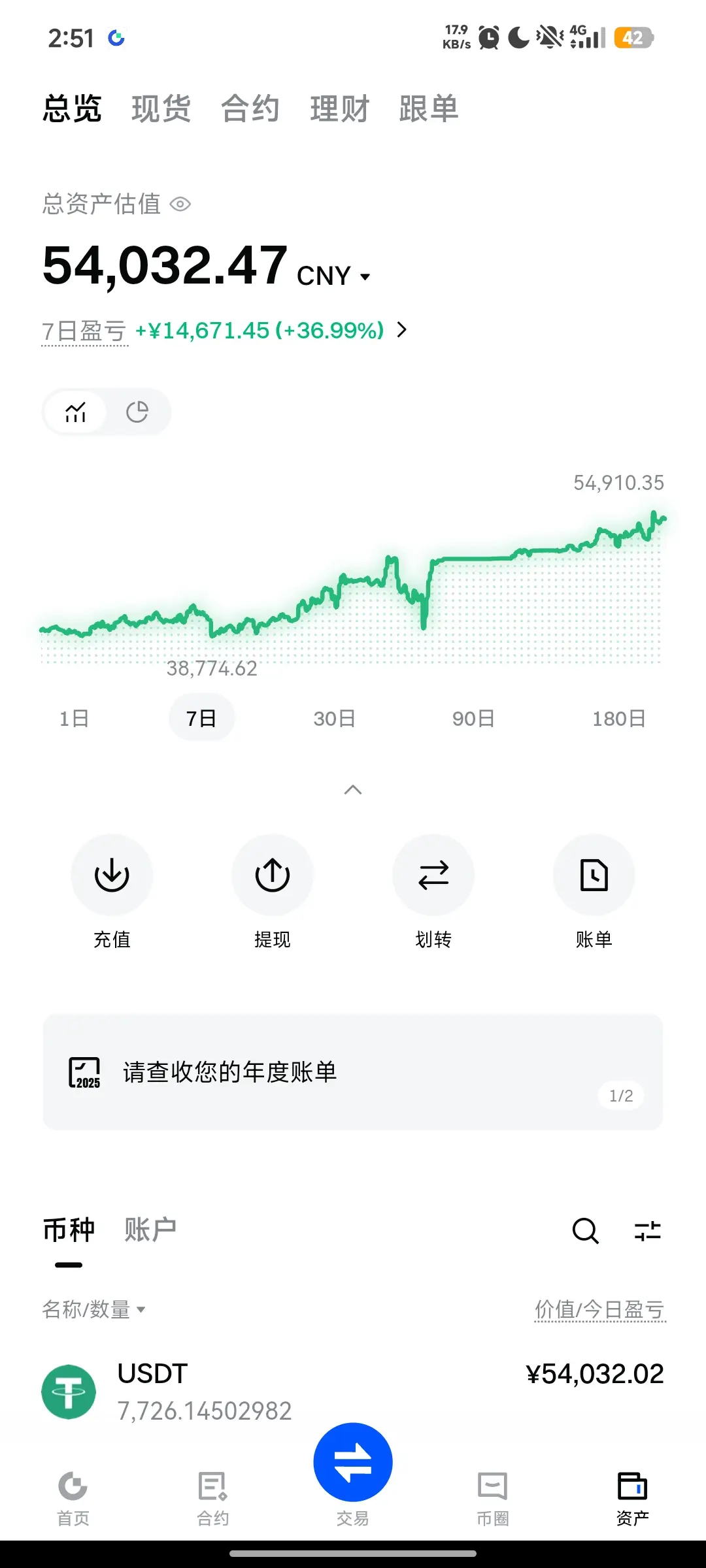Viewport: 706px width, 1568px height.
Task: Collapse the asset chart with up chevron
Action: point(353,790)
